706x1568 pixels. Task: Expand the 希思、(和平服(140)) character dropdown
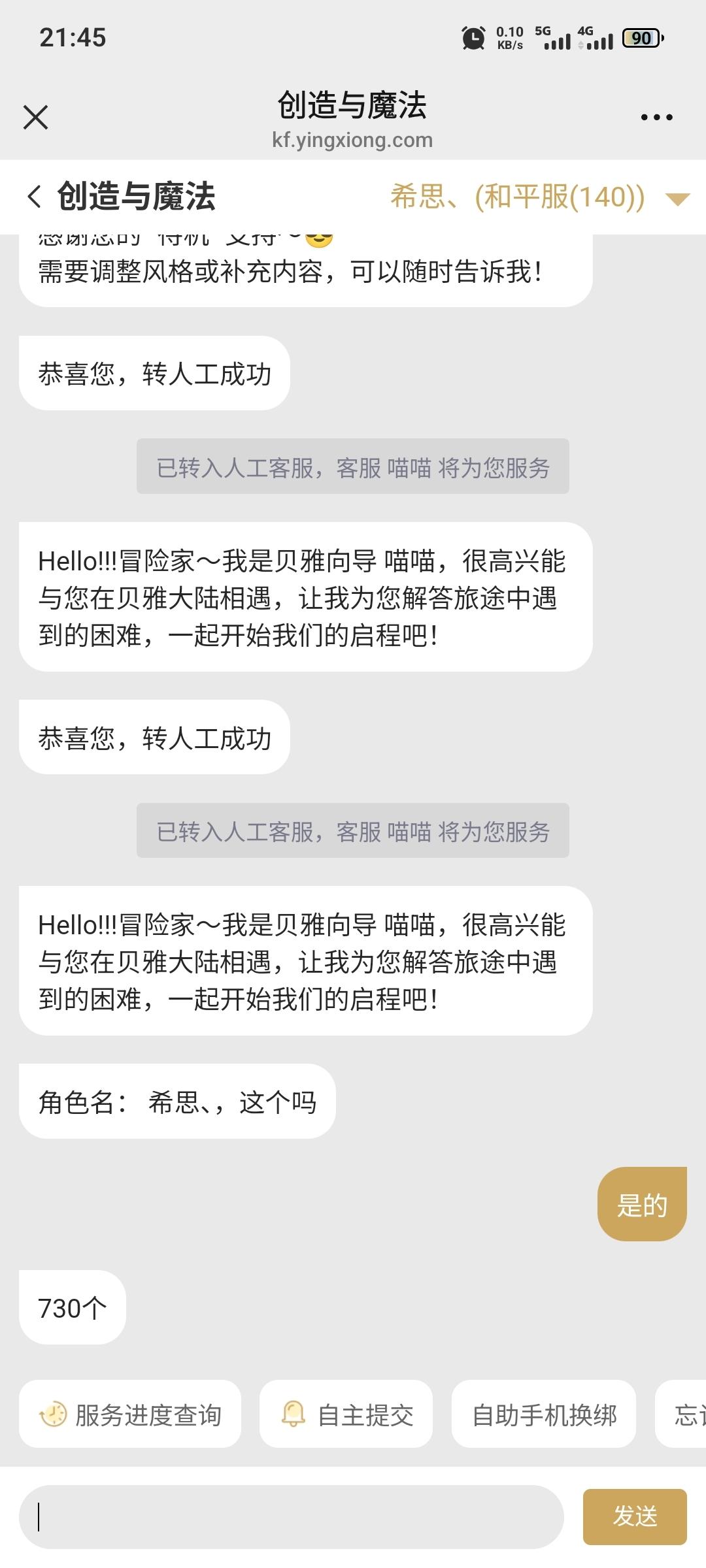(677, 199)
